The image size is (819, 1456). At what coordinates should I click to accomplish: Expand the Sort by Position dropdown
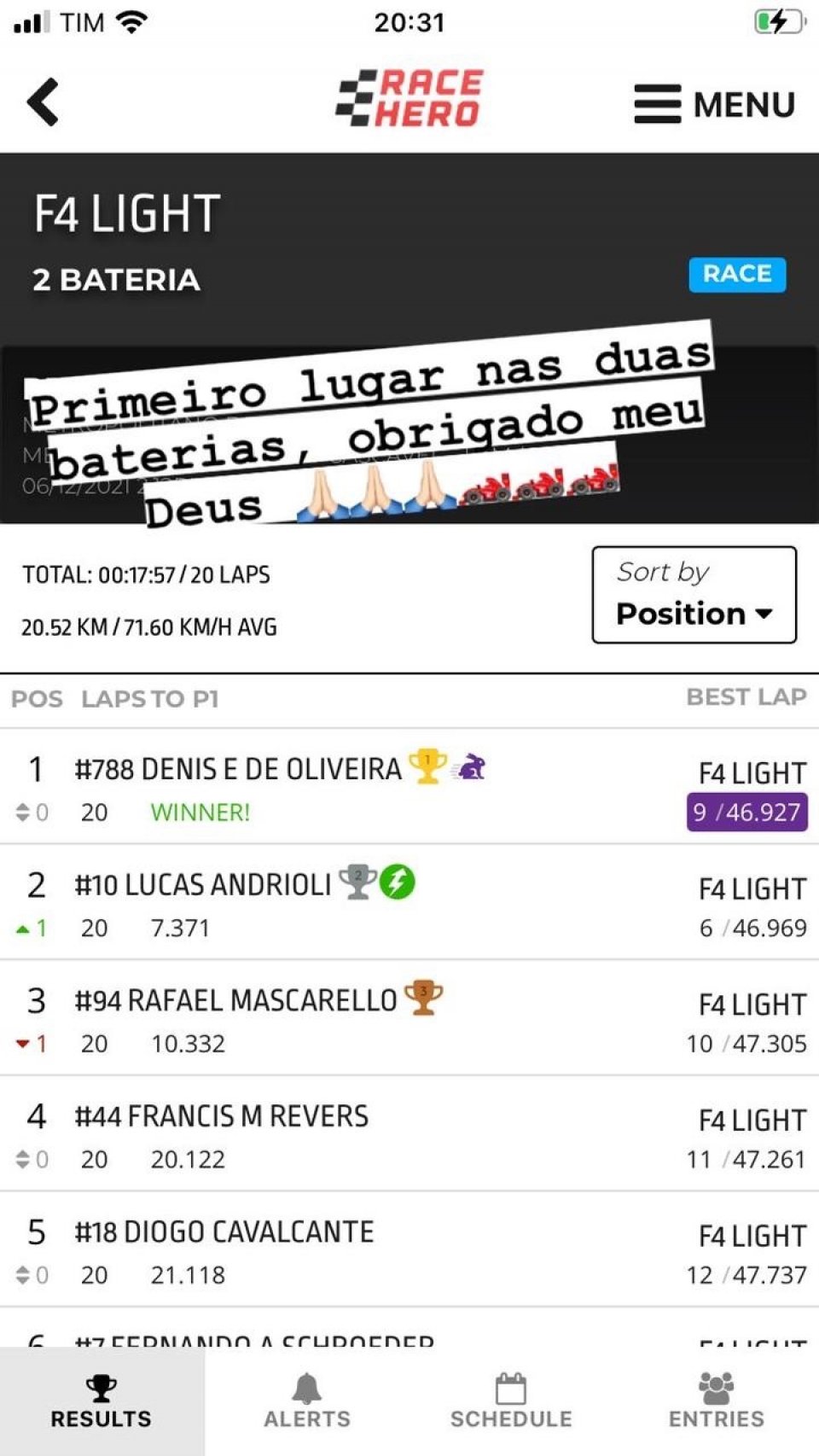click(x=694, y=595)
